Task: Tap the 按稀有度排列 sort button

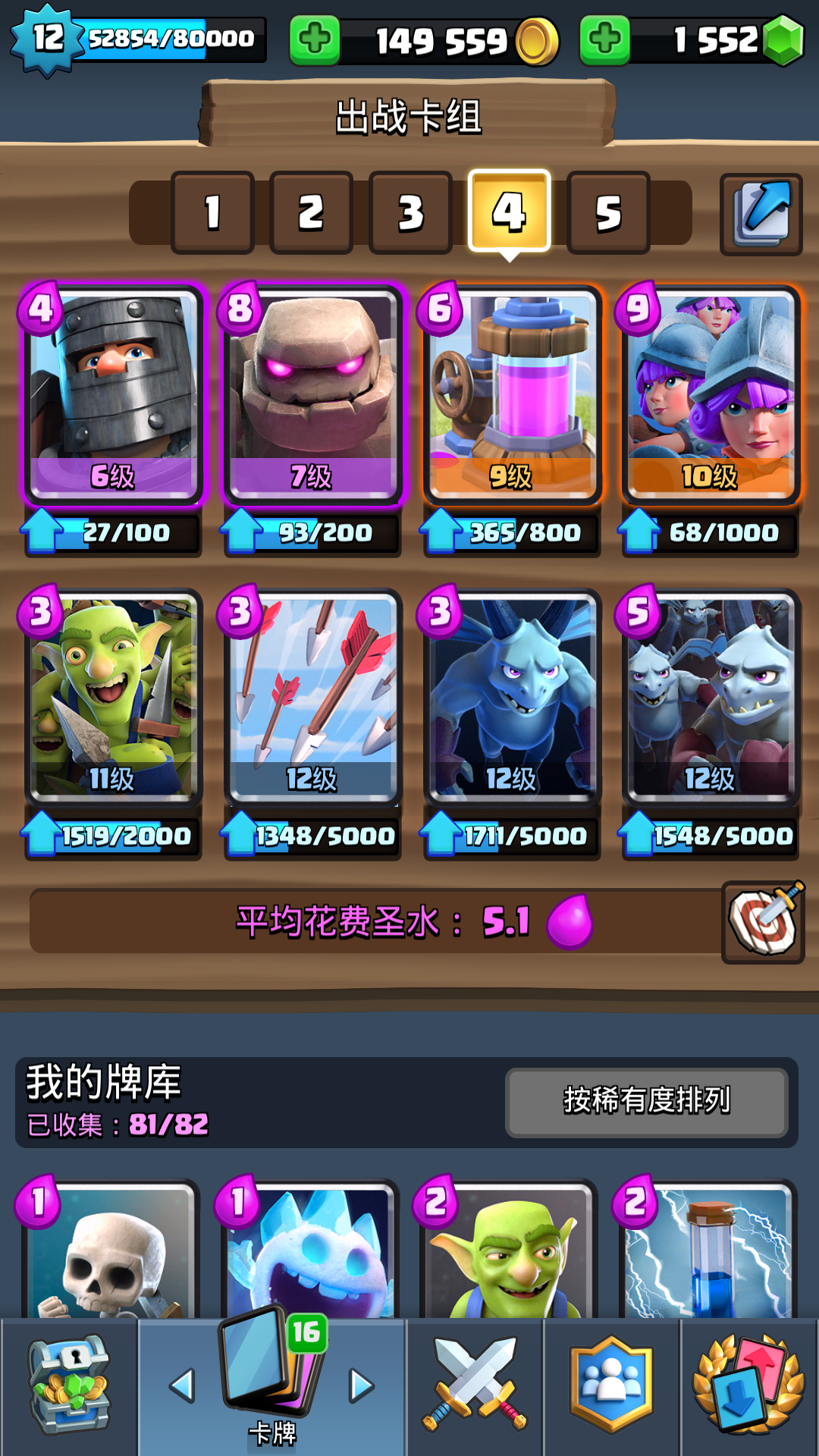Action: click(646, 1101)
